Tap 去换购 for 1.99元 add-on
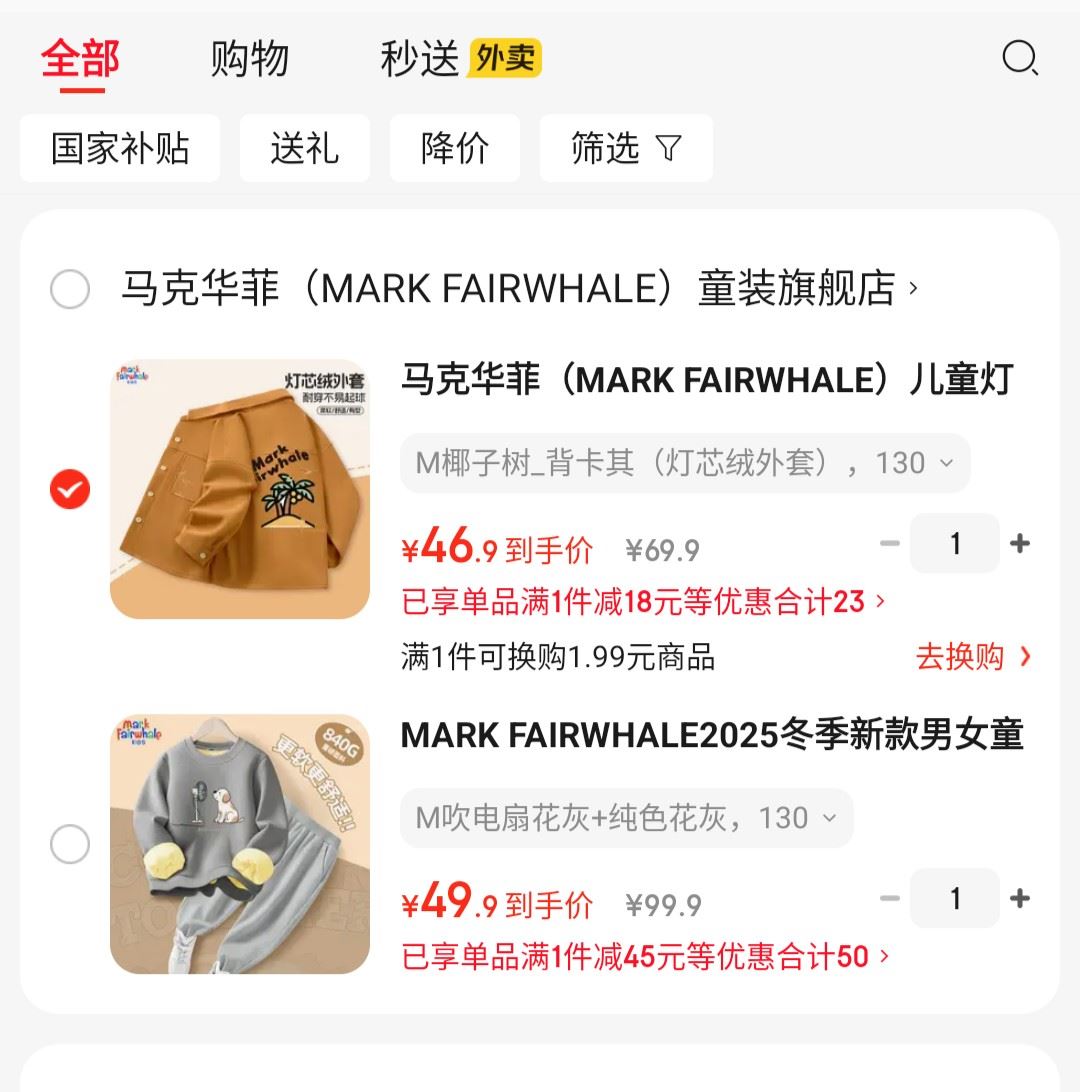The width and height of the screenshot is (1080, 1092). coord(973,657)
